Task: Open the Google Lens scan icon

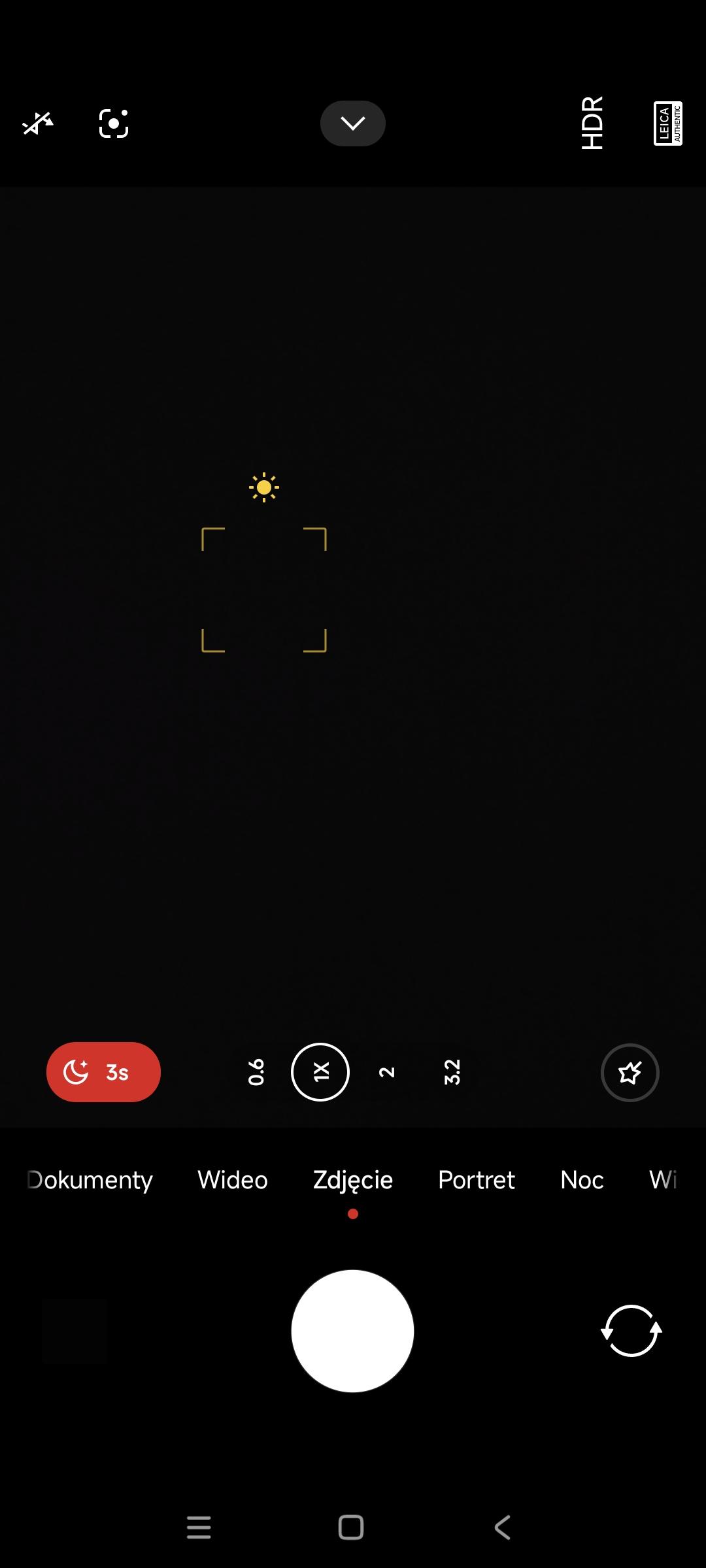Action: pyautogui.click(x=114, y=123)
